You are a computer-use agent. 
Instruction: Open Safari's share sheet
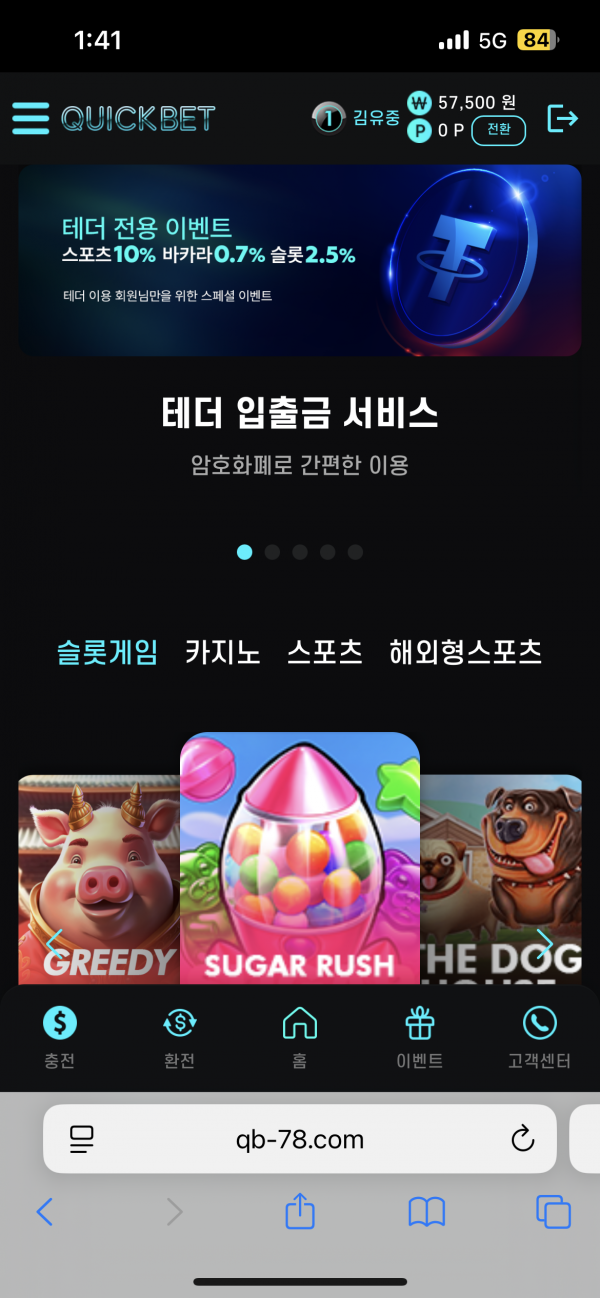300,1213
